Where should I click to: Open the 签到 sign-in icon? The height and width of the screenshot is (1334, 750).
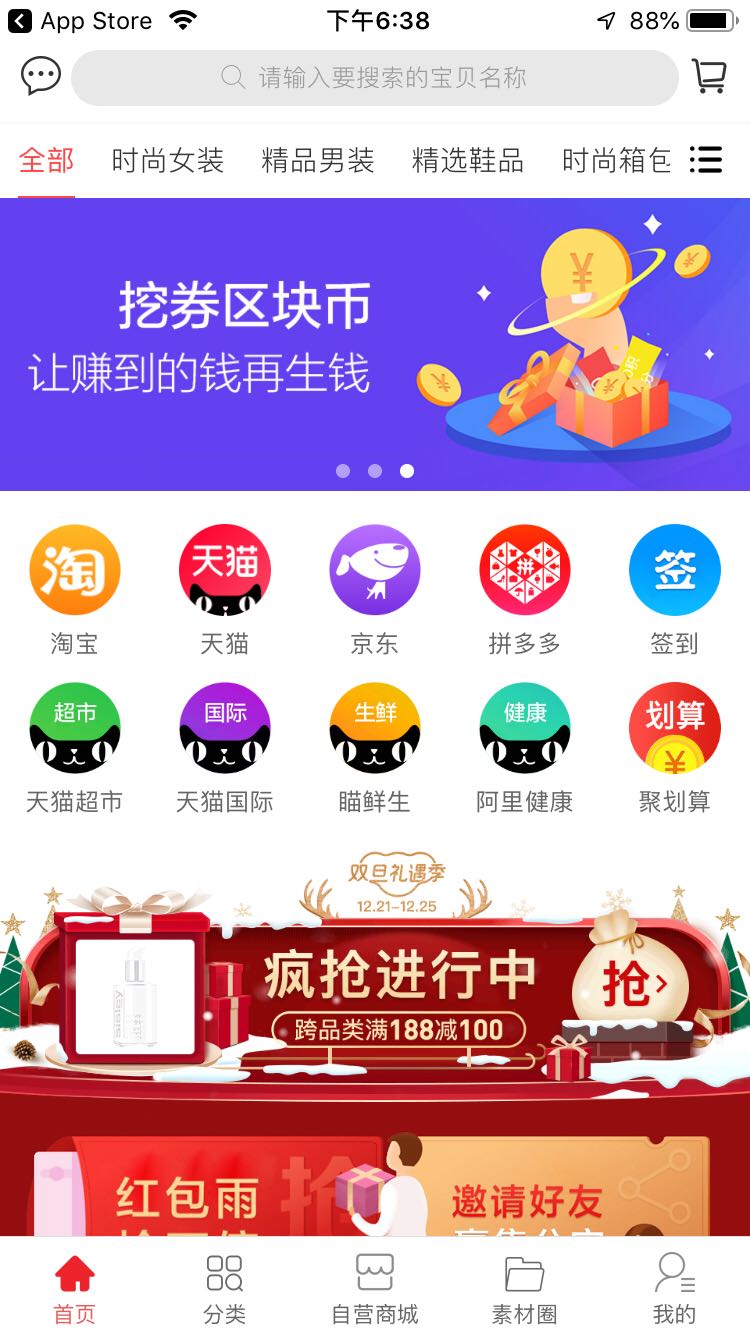click(x=675, y=569)
